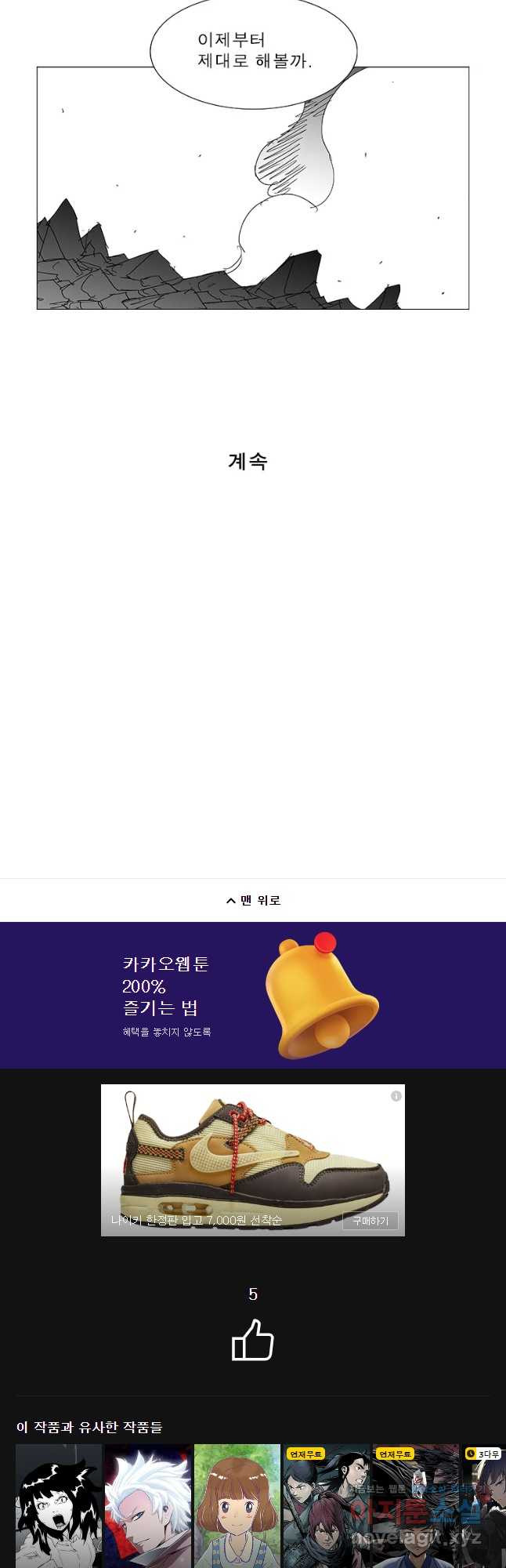Open the 카카오웹툰 200% 즐기는 법 banner
The width and height of the screenshot is (506, 1568).
pos(253,995)
